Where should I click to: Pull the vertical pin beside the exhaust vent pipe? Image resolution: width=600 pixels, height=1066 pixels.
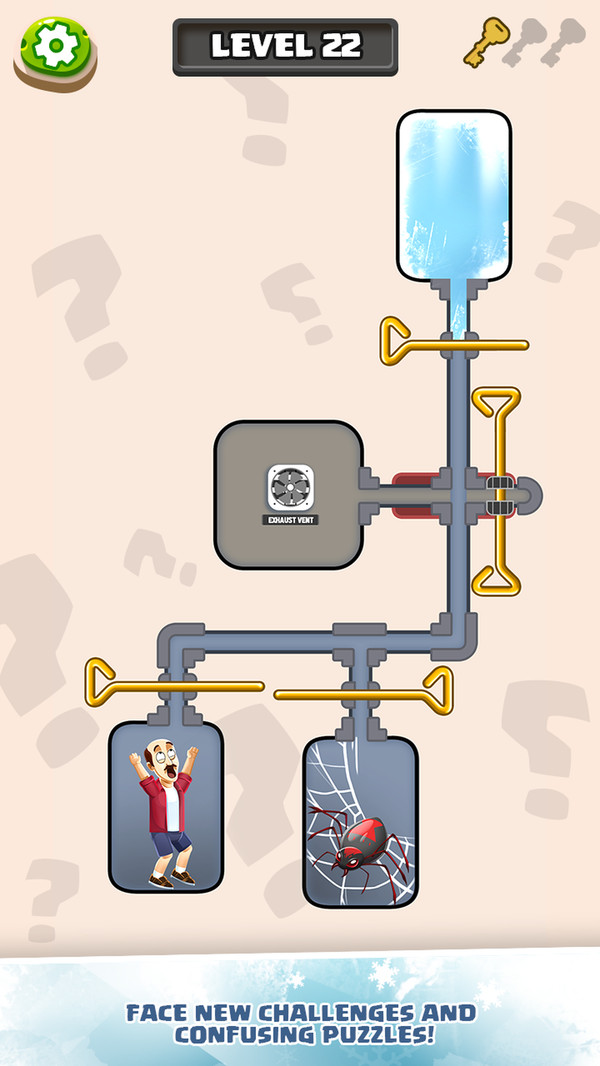496,410
